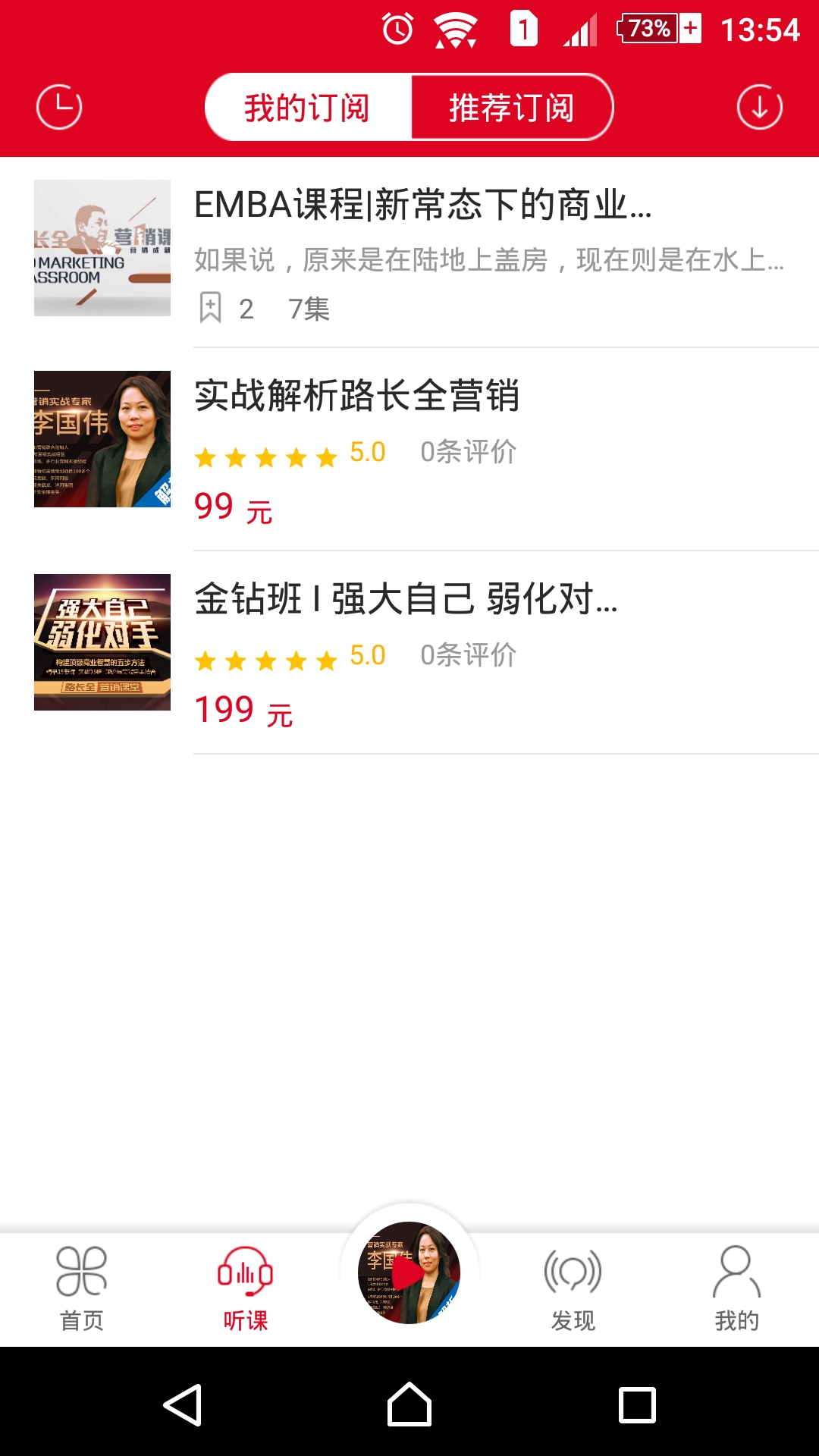Select the 推荐订阅 tab
819x1456 pixels.
(x=512, y=108)
